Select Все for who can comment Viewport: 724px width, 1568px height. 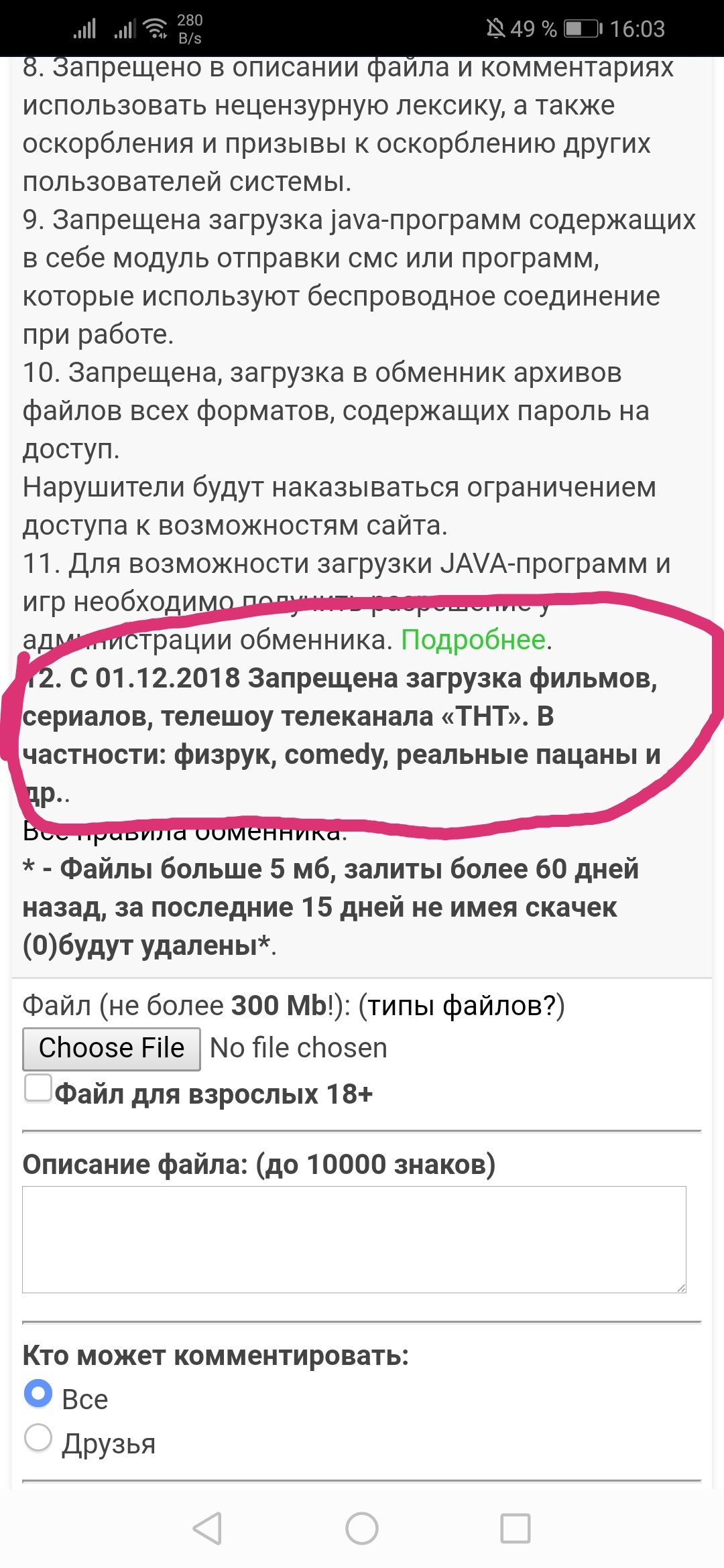[x=38, y=1394]
